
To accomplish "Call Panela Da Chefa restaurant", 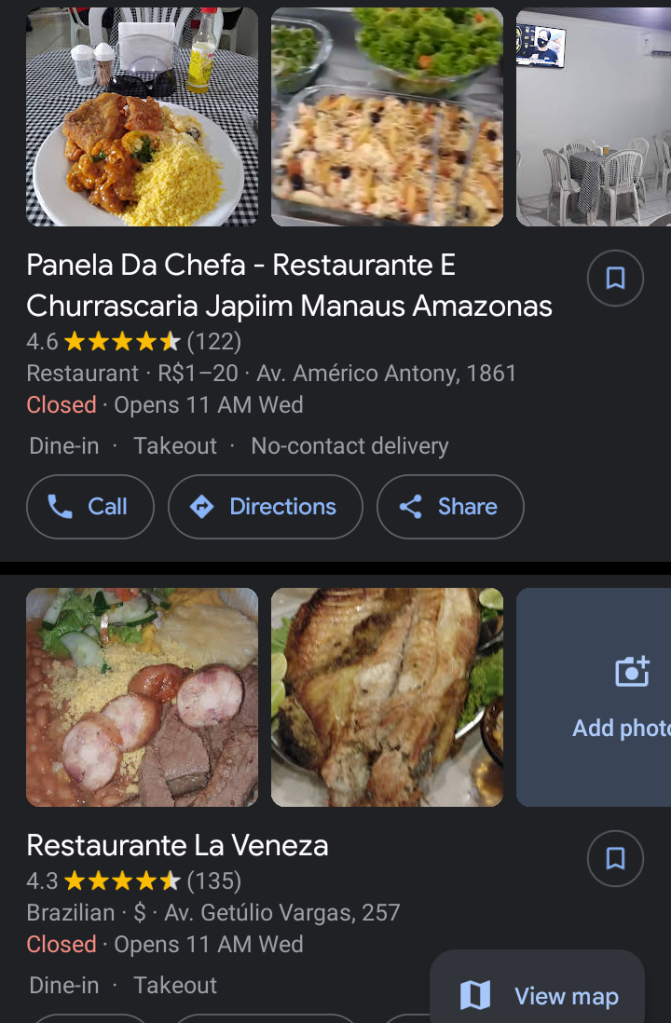I will pos(90,507).
